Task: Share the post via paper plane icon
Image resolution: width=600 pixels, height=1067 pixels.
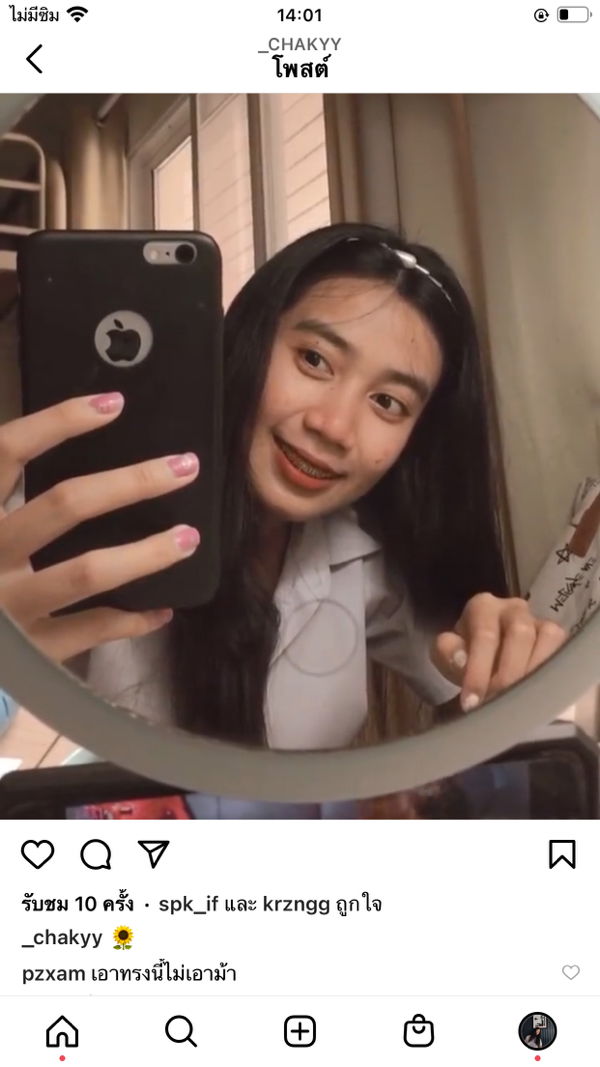Action: coord(153,854)
